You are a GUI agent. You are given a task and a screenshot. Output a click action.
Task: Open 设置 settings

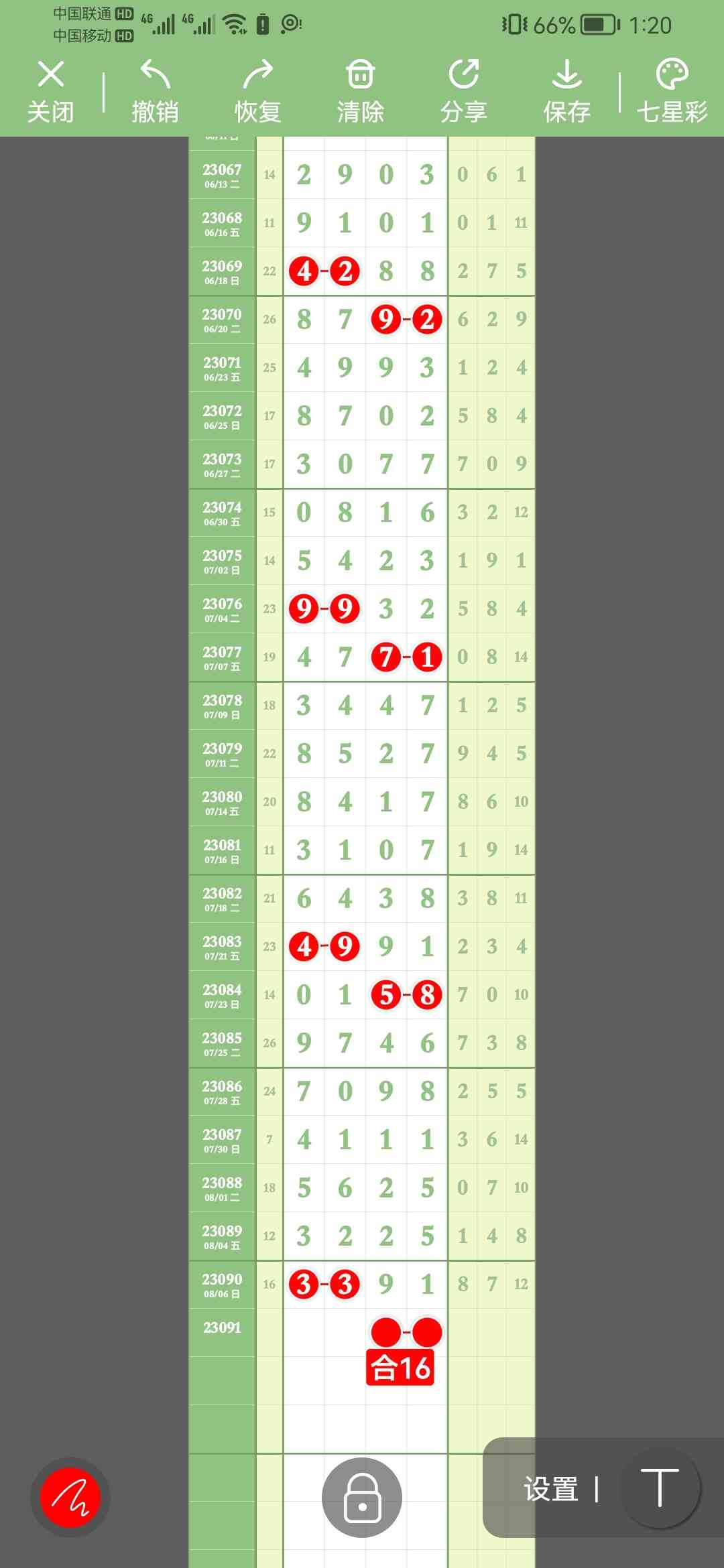tap(551, 1489)
